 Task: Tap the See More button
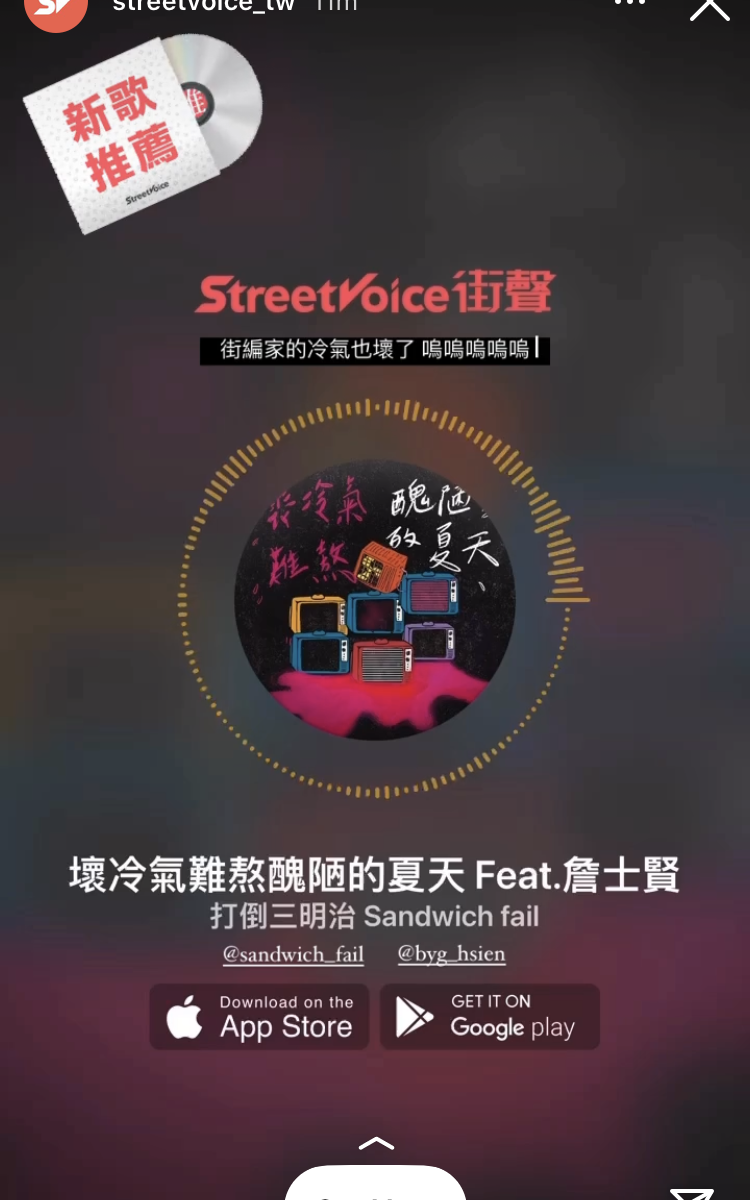pos(376,1183)
